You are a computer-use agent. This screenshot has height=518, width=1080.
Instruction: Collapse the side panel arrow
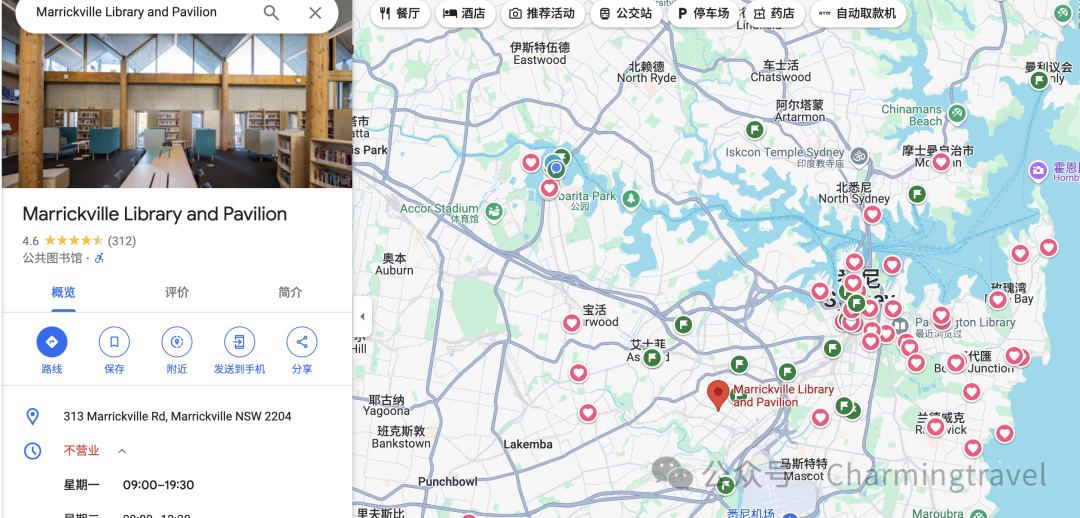362,316
